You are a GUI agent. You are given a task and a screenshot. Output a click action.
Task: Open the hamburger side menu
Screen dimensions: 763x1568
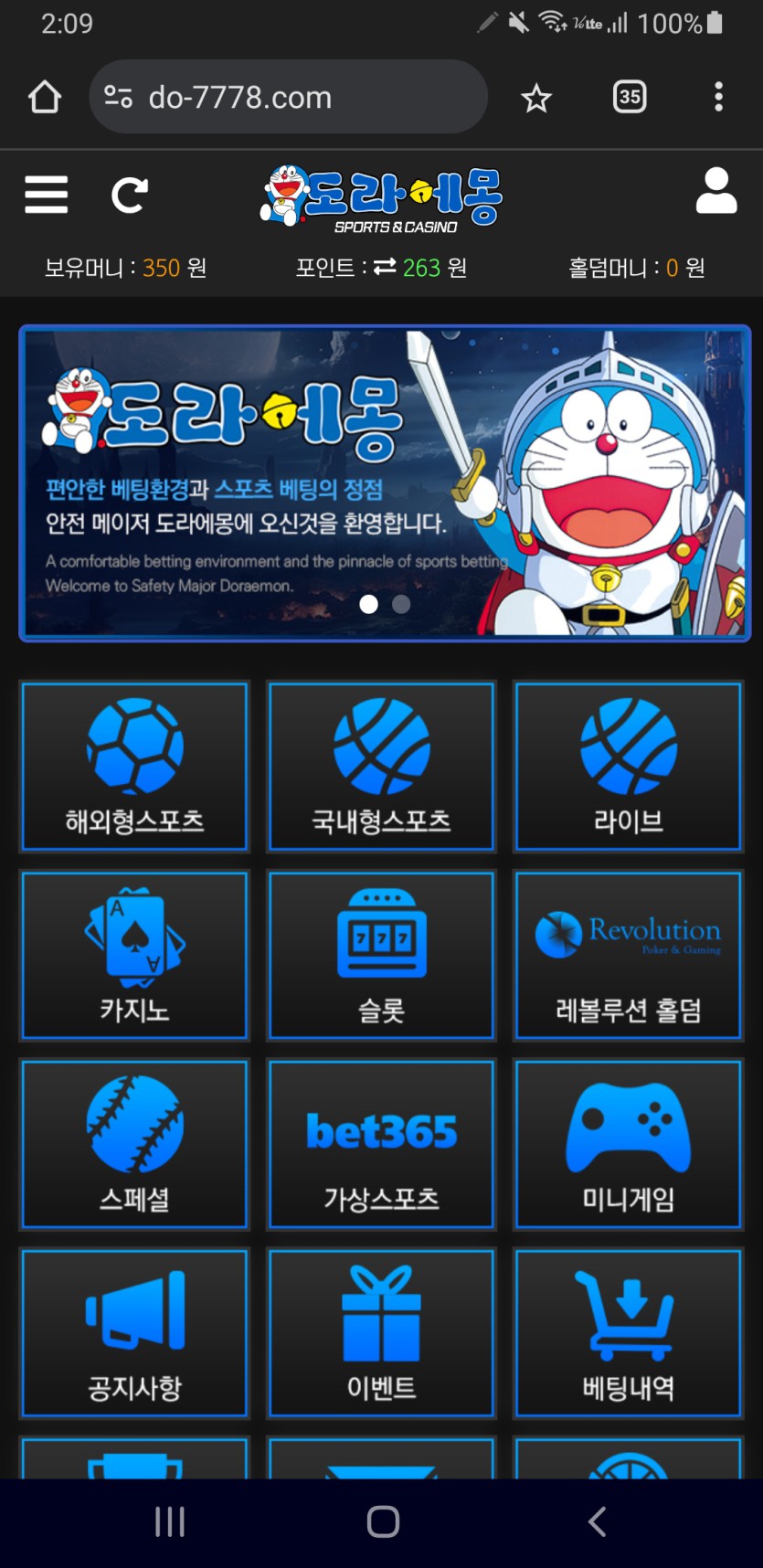click(46, 195)
